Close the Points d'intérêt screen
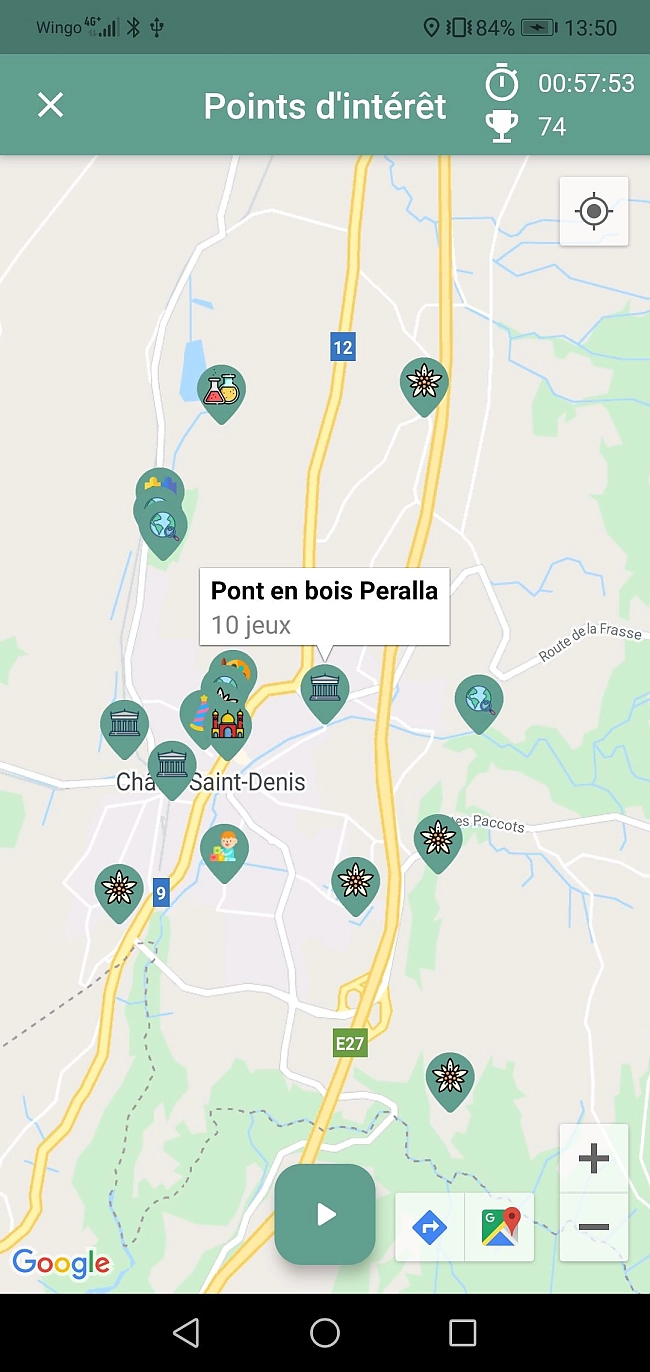Screen dimensions: 650x1372 pos(50,105)
